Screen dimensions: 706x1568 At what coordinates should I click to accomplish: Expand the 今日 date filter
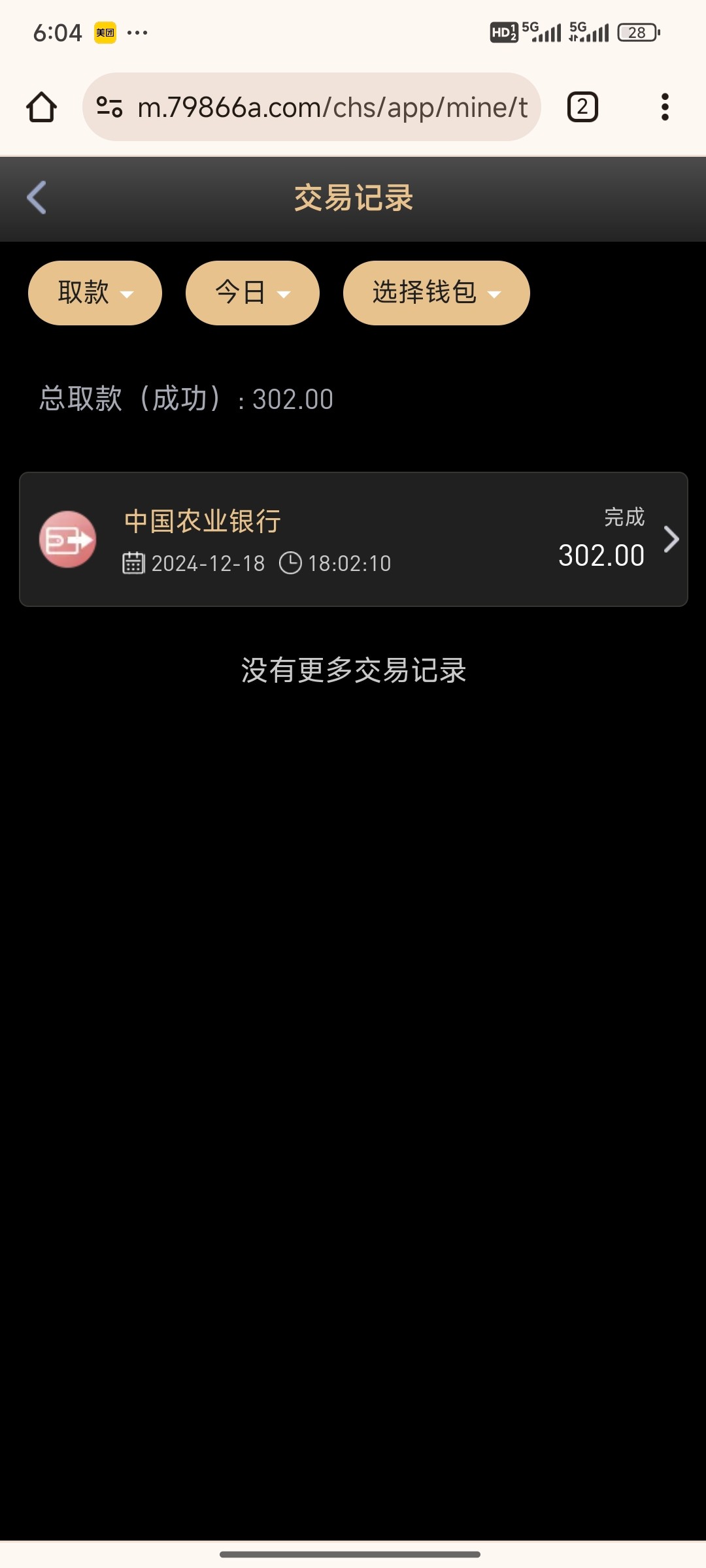point(252,293)
